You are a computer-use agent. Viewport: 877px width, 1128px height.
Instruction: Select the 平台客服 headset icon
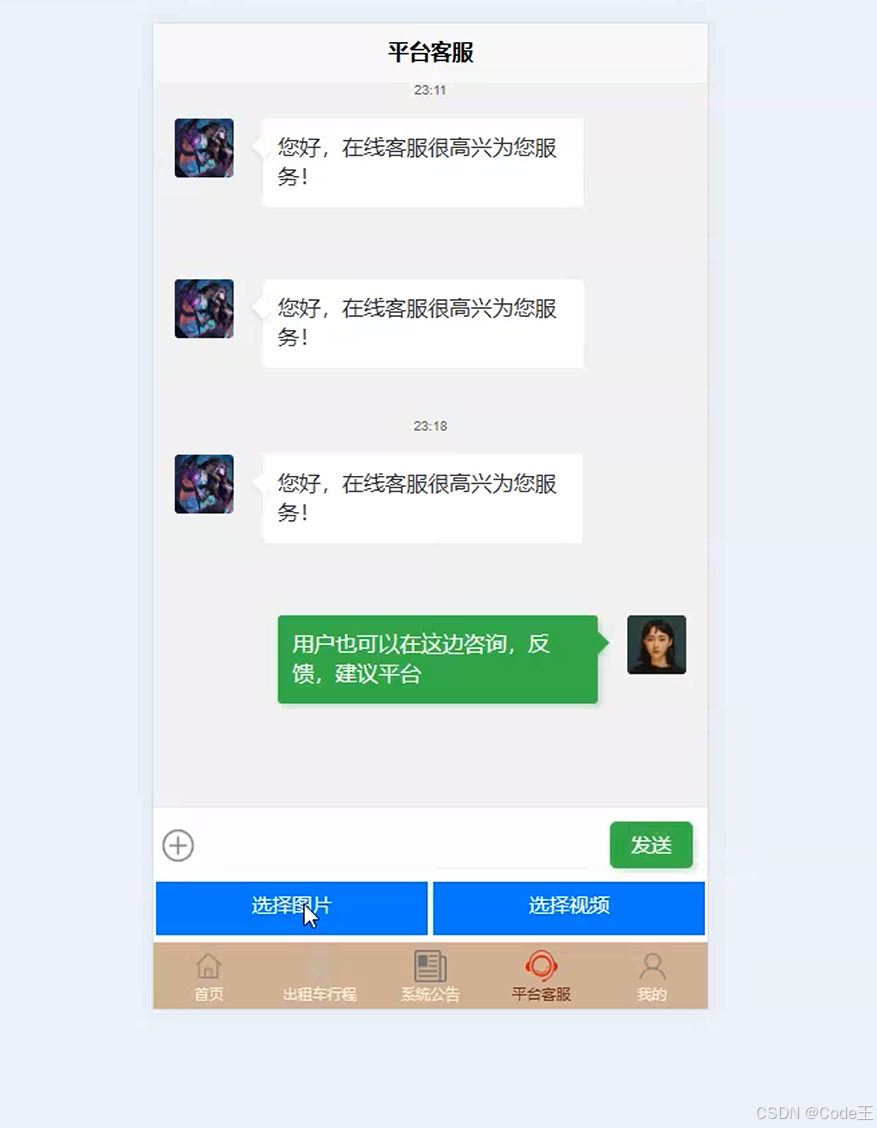pos(541,966)
